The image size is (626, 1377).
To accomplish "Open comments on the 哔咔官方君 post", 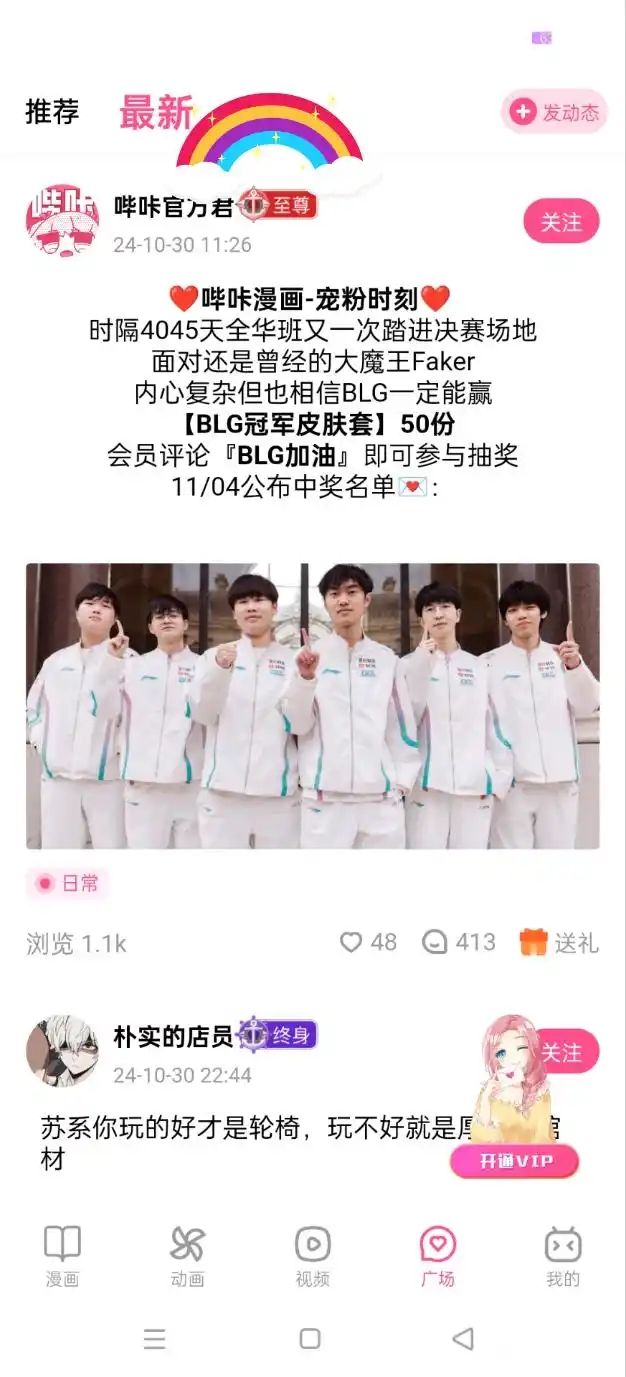I will click(459, 942).
